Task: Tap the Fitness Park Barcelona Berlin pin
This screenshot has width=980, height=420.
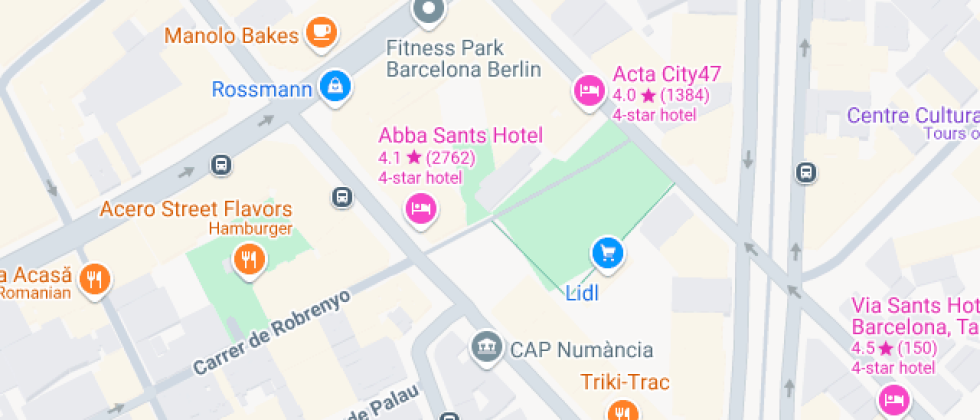Action: pyautogui.click(x=429, y=11)
